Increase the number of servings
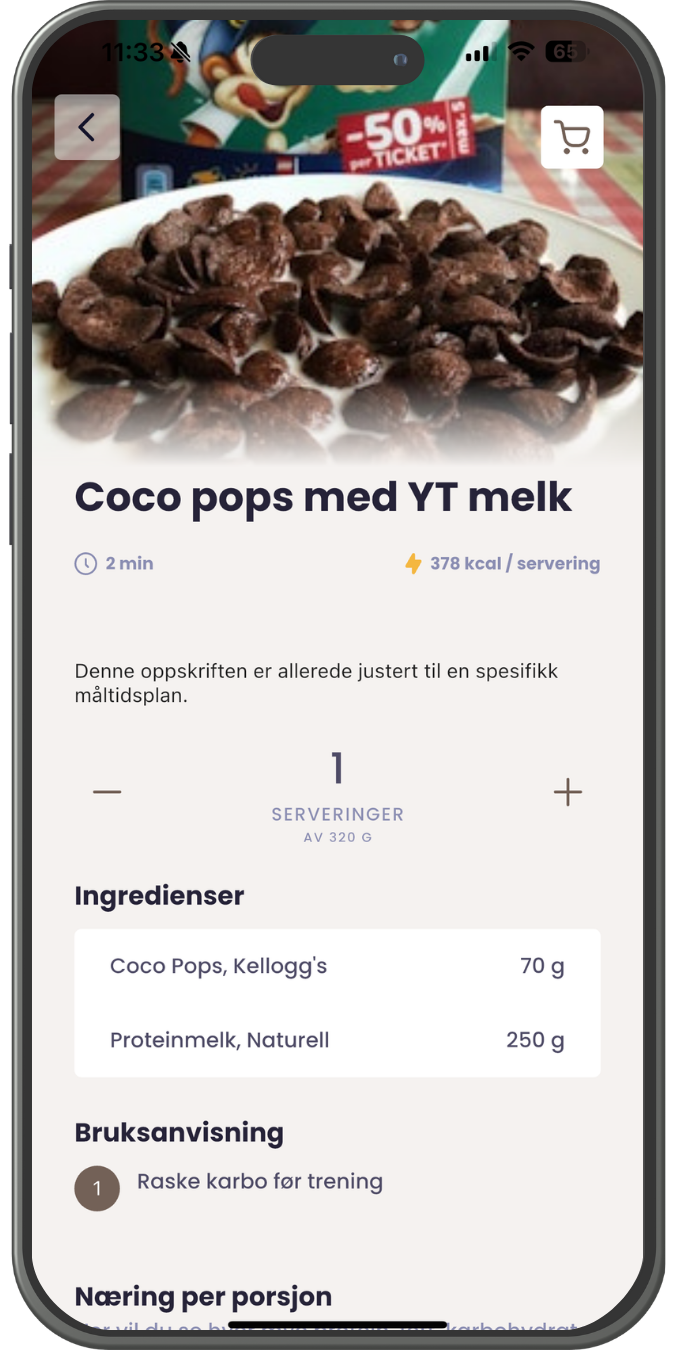The width and height of the screenshot is (690, 1350). (x=568, y=792)
